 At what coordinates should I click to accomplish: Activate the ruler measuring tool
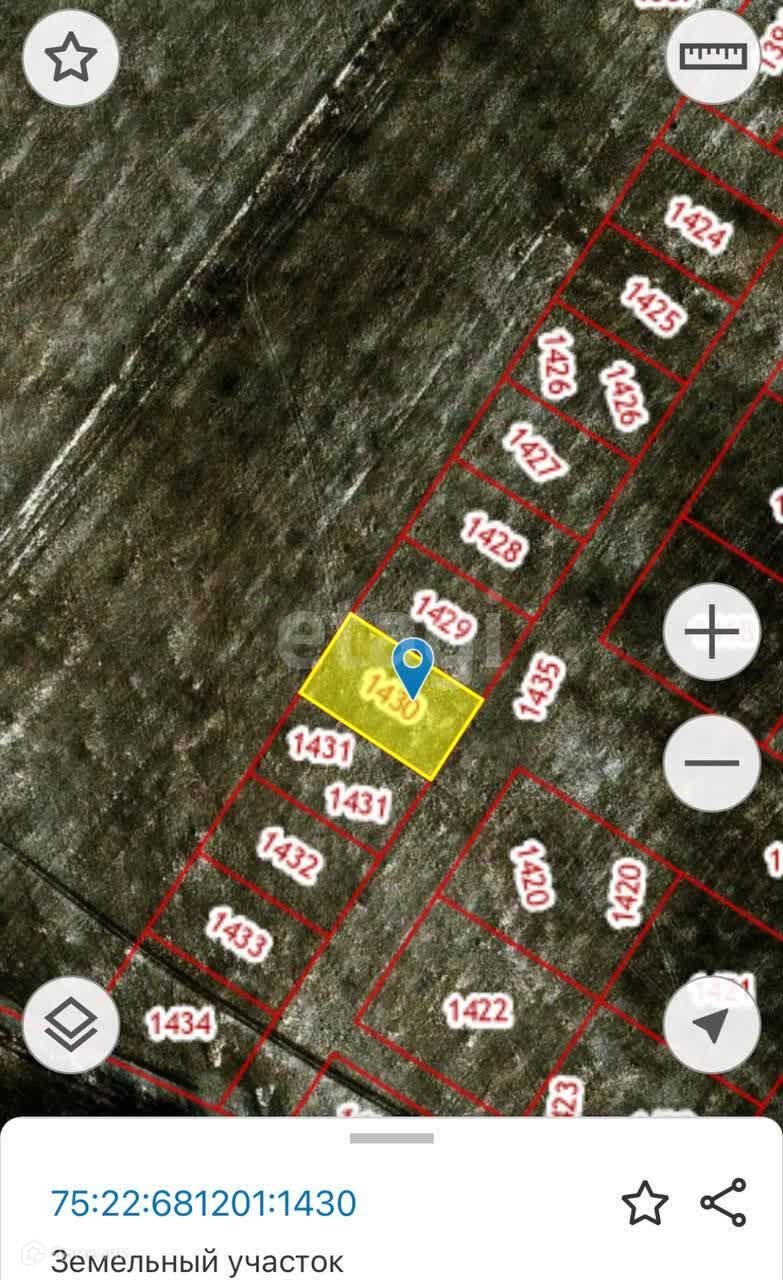coord(712,56)
